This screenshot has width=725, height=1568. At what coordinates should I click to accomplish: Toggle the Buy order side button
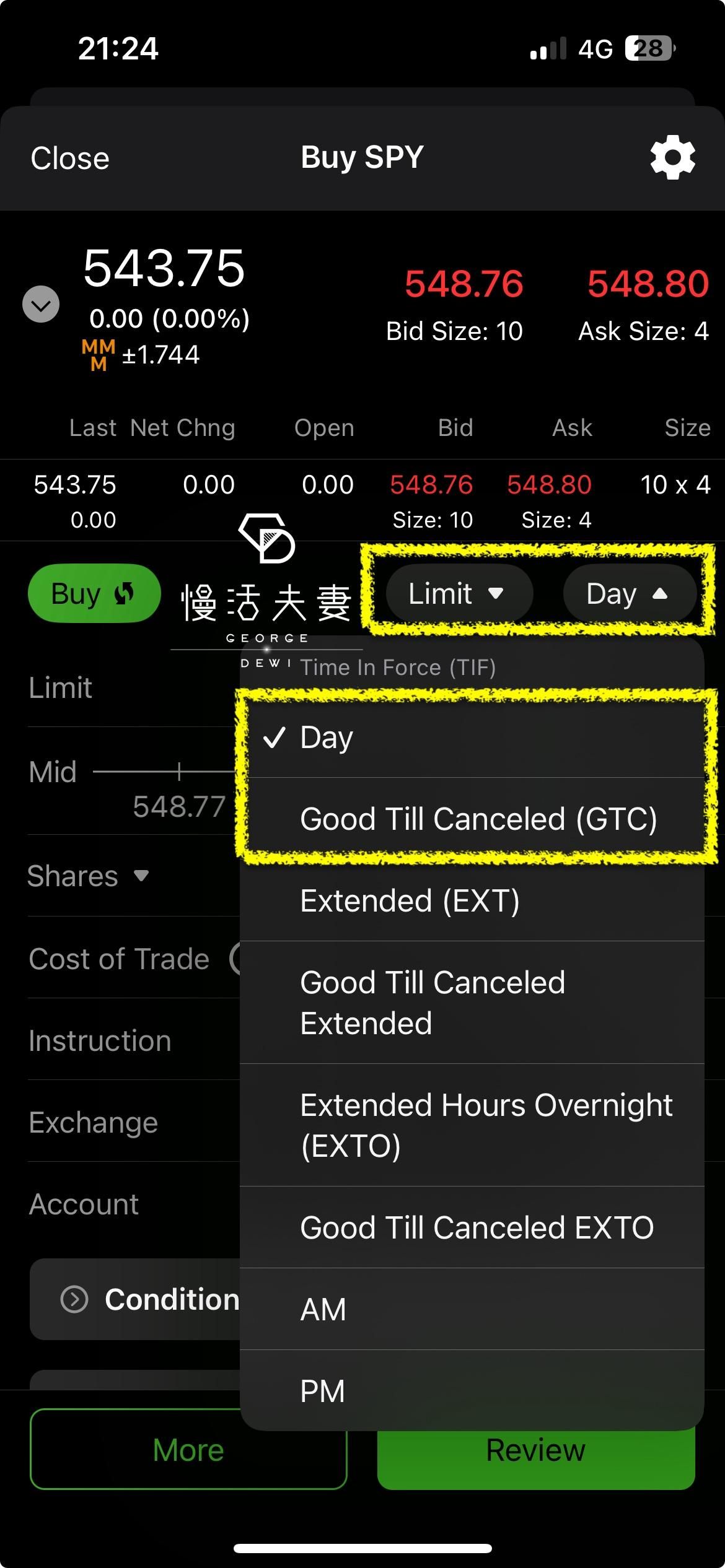(94, 593)
